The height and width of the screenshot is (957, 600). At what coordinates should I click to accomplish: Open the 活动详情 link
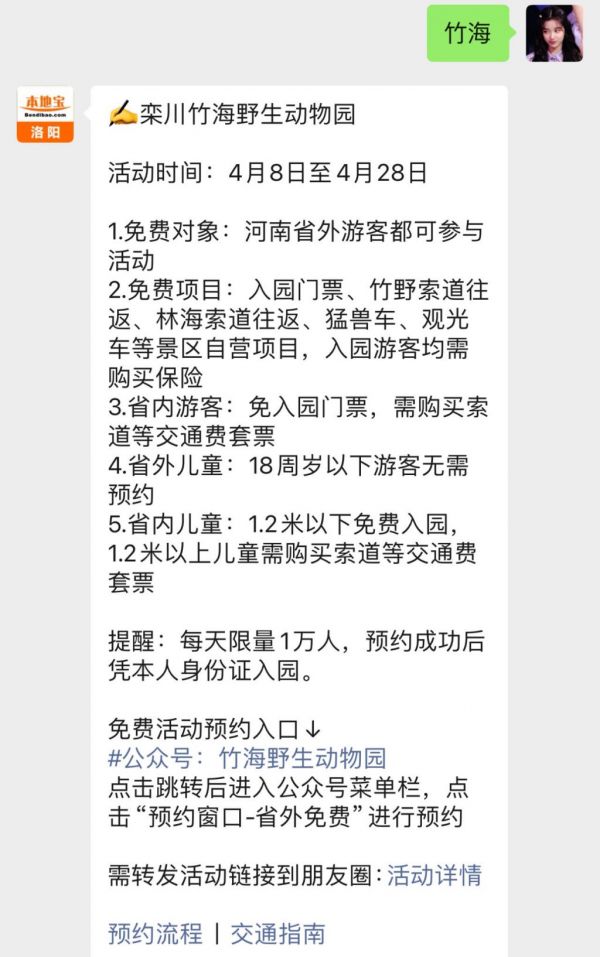point(434,875)
